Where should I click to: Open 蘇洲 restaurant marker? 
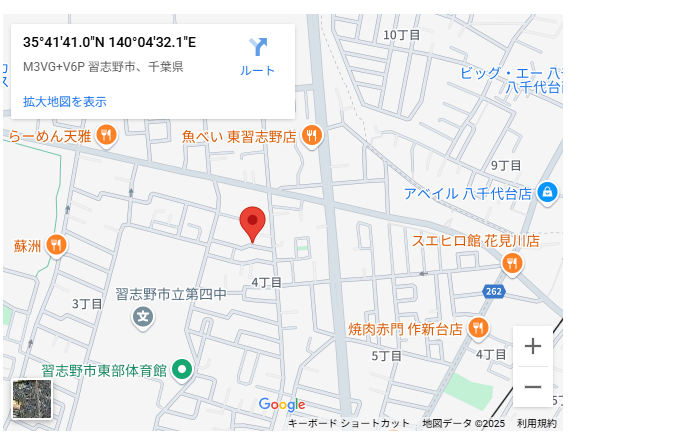(56, 245)
